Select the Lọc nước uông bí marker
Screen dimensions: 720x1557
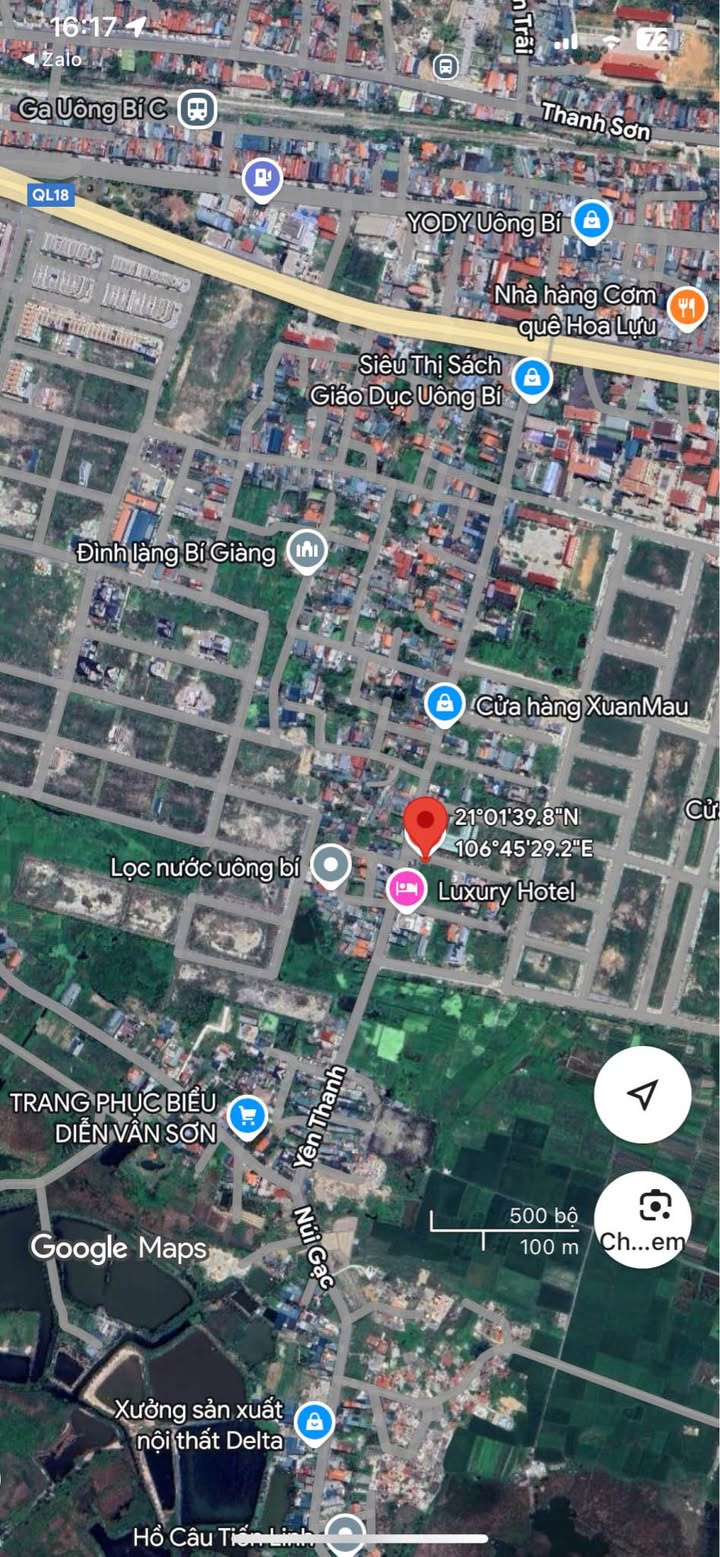(331, 867)
